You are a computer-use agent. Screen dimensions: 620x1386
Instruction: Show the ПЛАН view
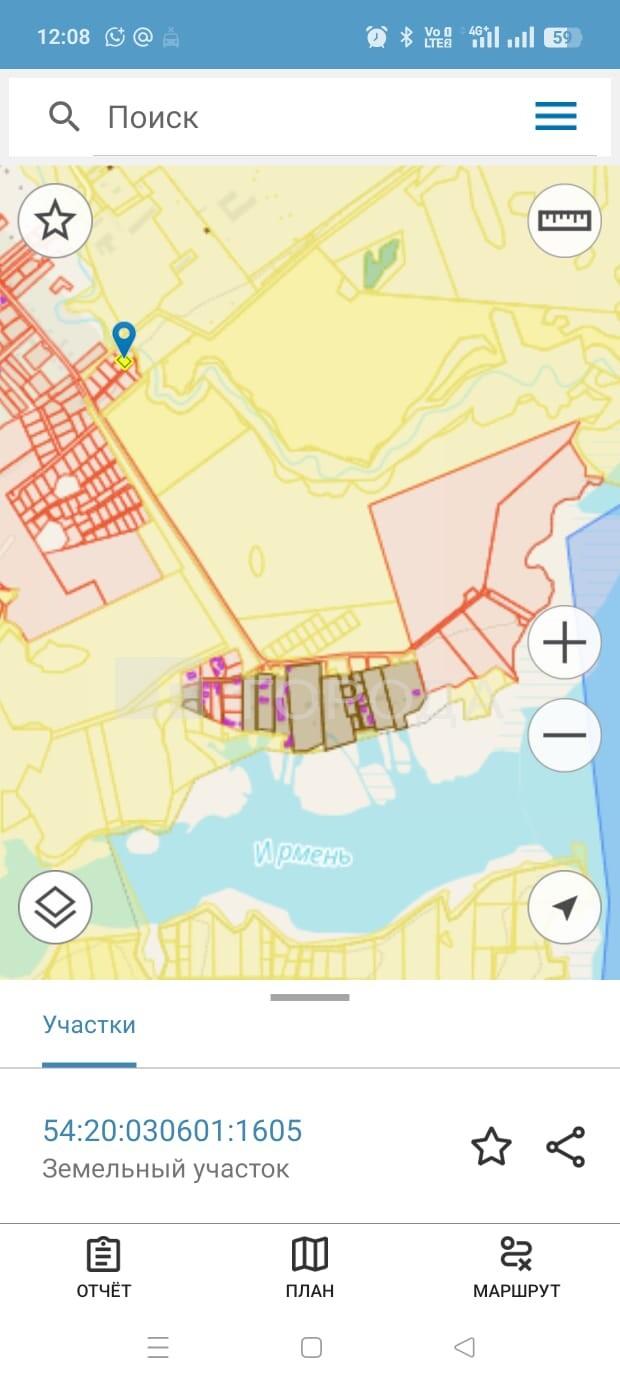310,1267
